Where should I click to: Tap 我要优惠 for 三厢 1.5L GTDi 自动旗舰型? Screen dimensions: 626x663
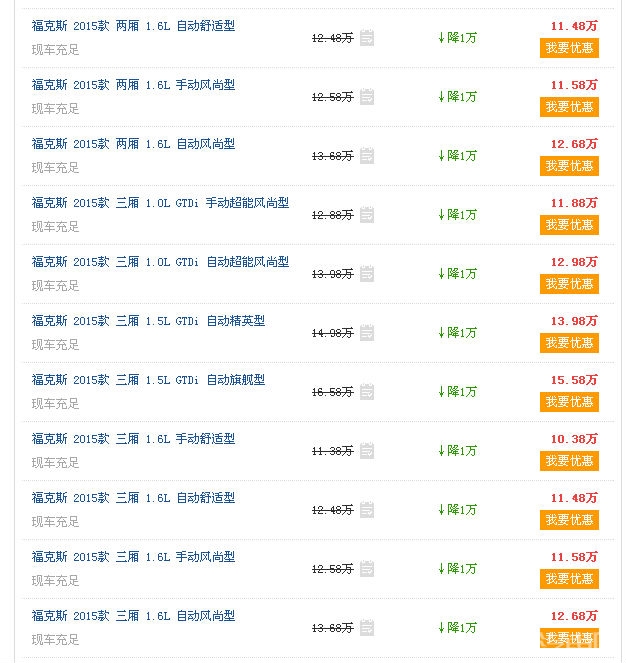tap(569, 402)
